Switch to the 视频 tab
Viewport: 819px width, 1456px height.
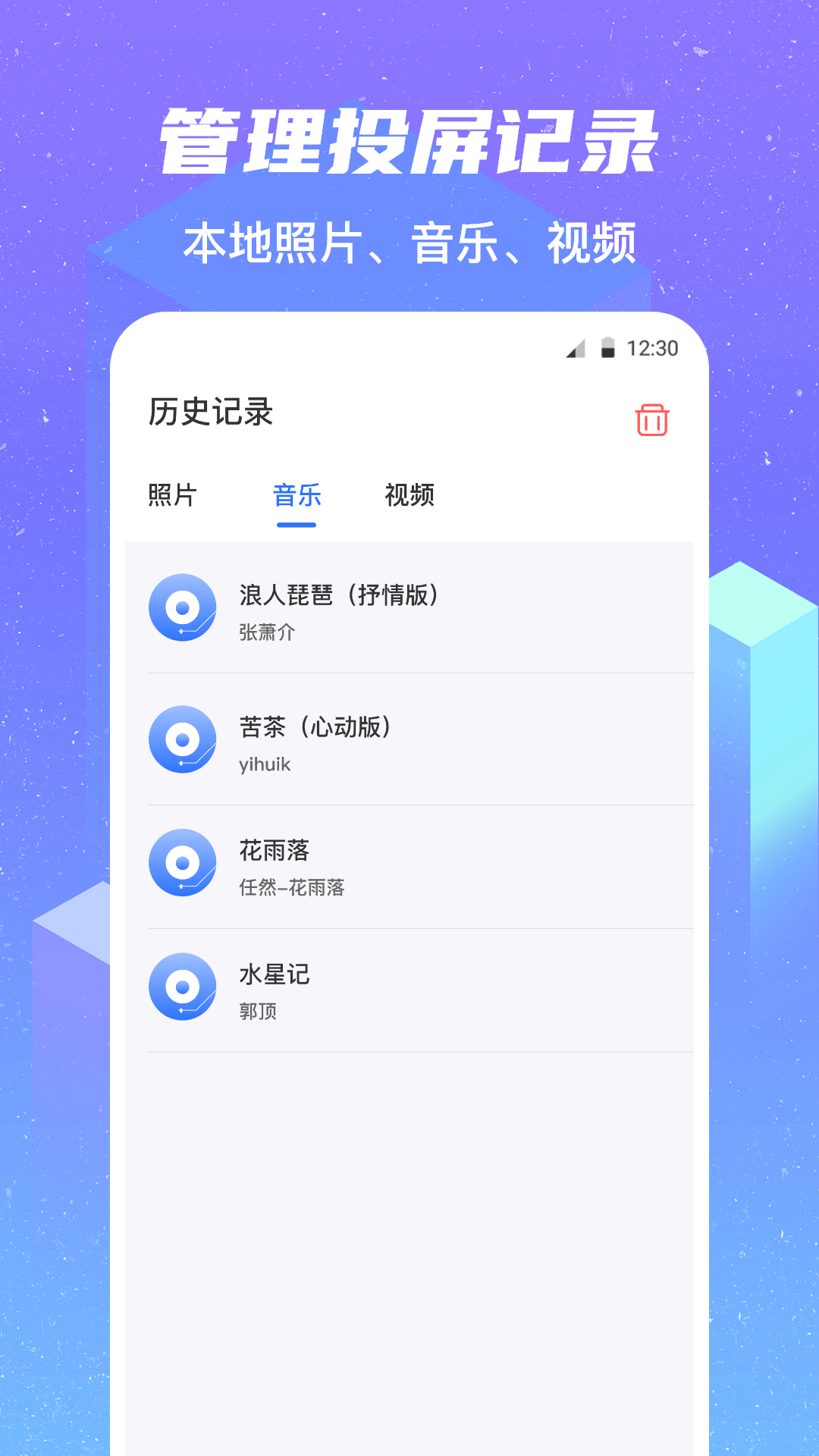click(x=410, y=494)
